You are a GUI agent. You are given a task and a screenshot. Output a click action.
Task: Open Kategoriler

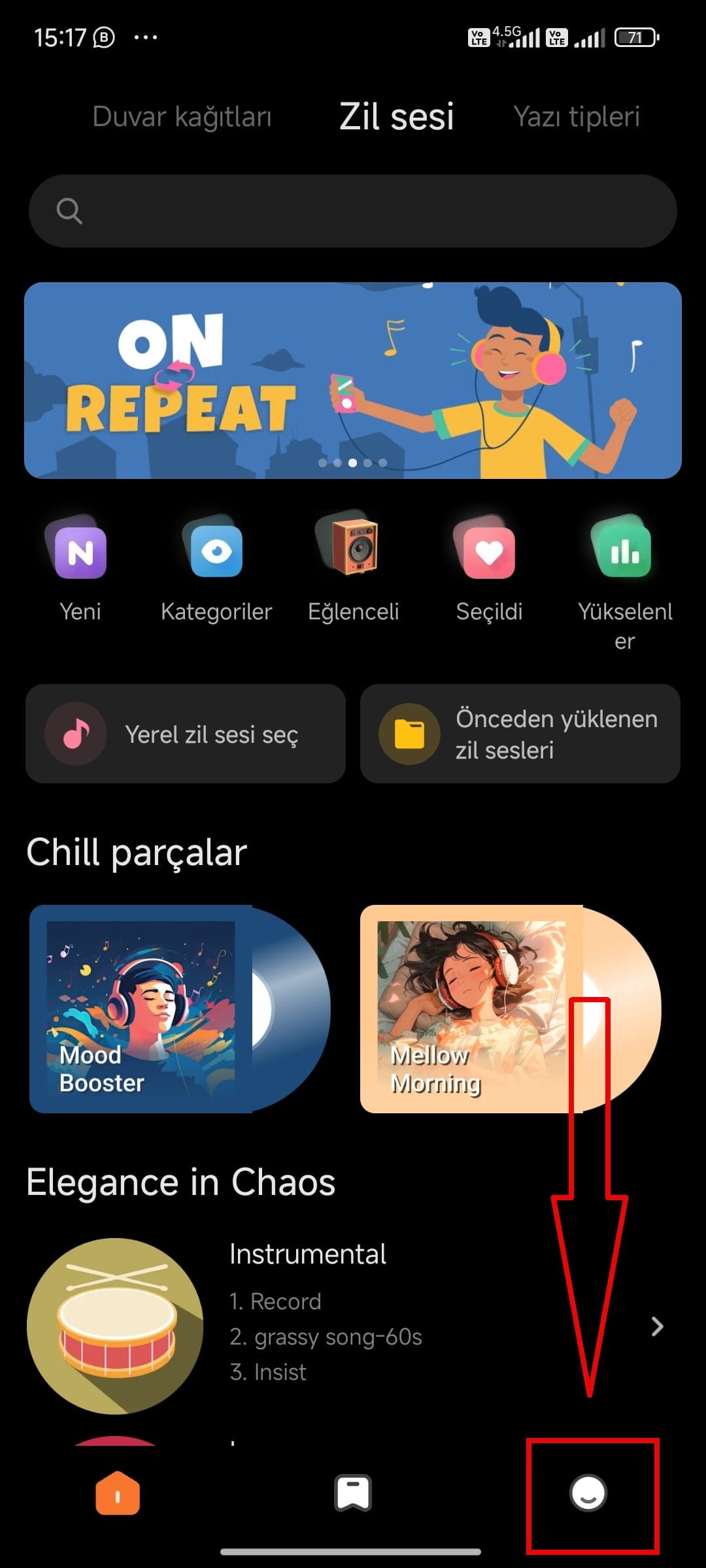(x=216, y=568)
